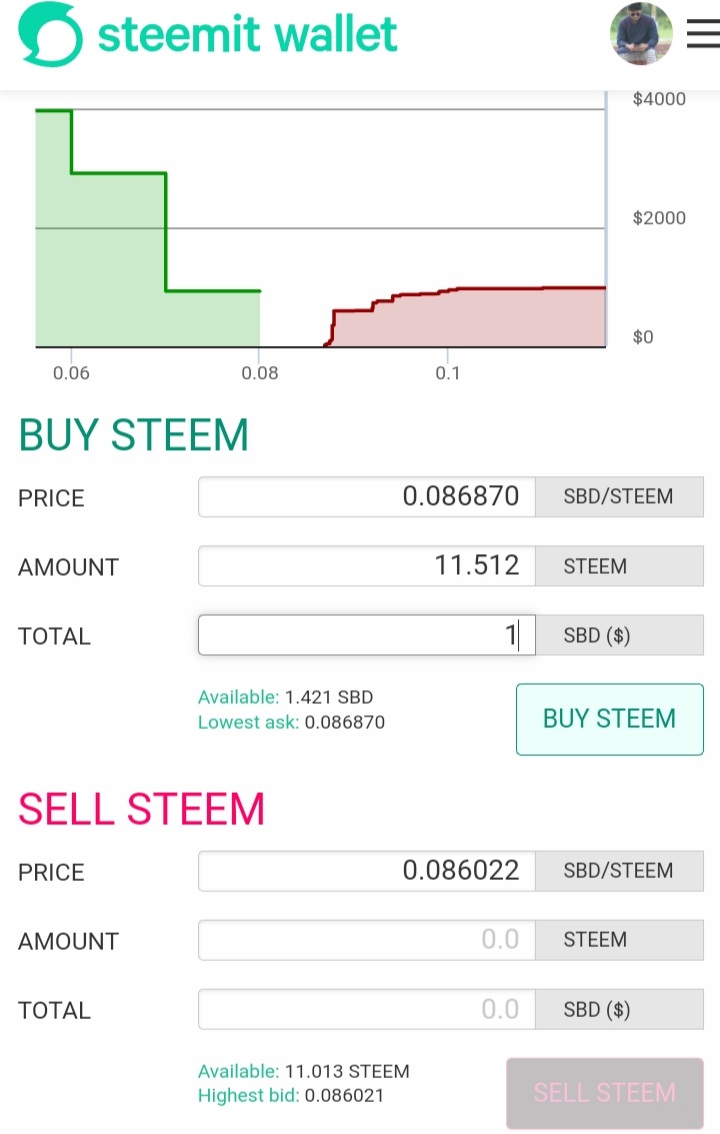Go to Steemit Wallet home via logo
The height and width of the screenshot is (1134, 720).
(x=208, y=35)
